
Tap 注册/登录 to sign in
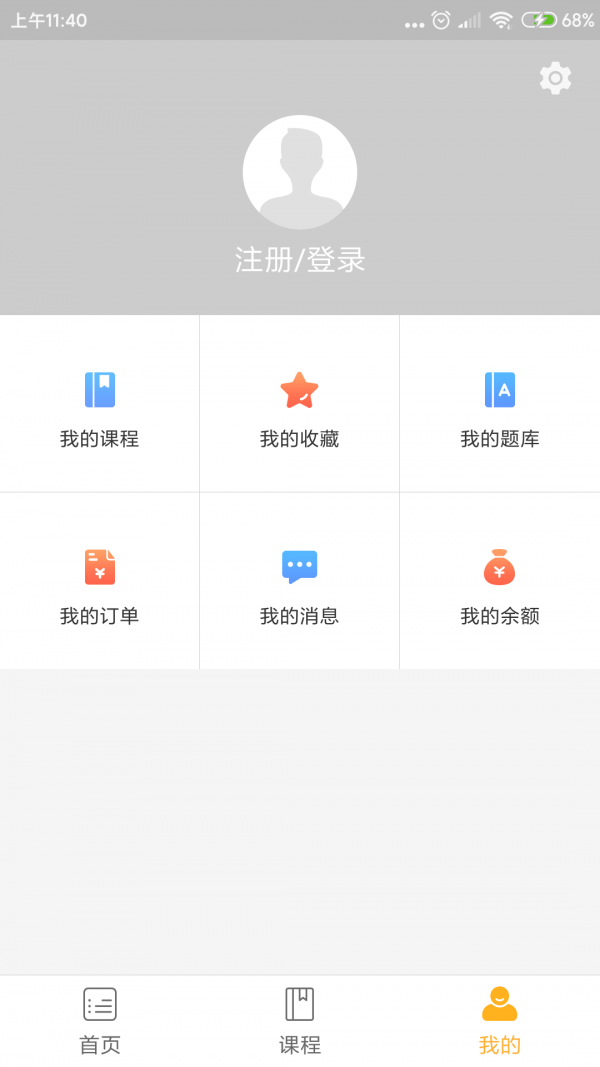[300, 260]
